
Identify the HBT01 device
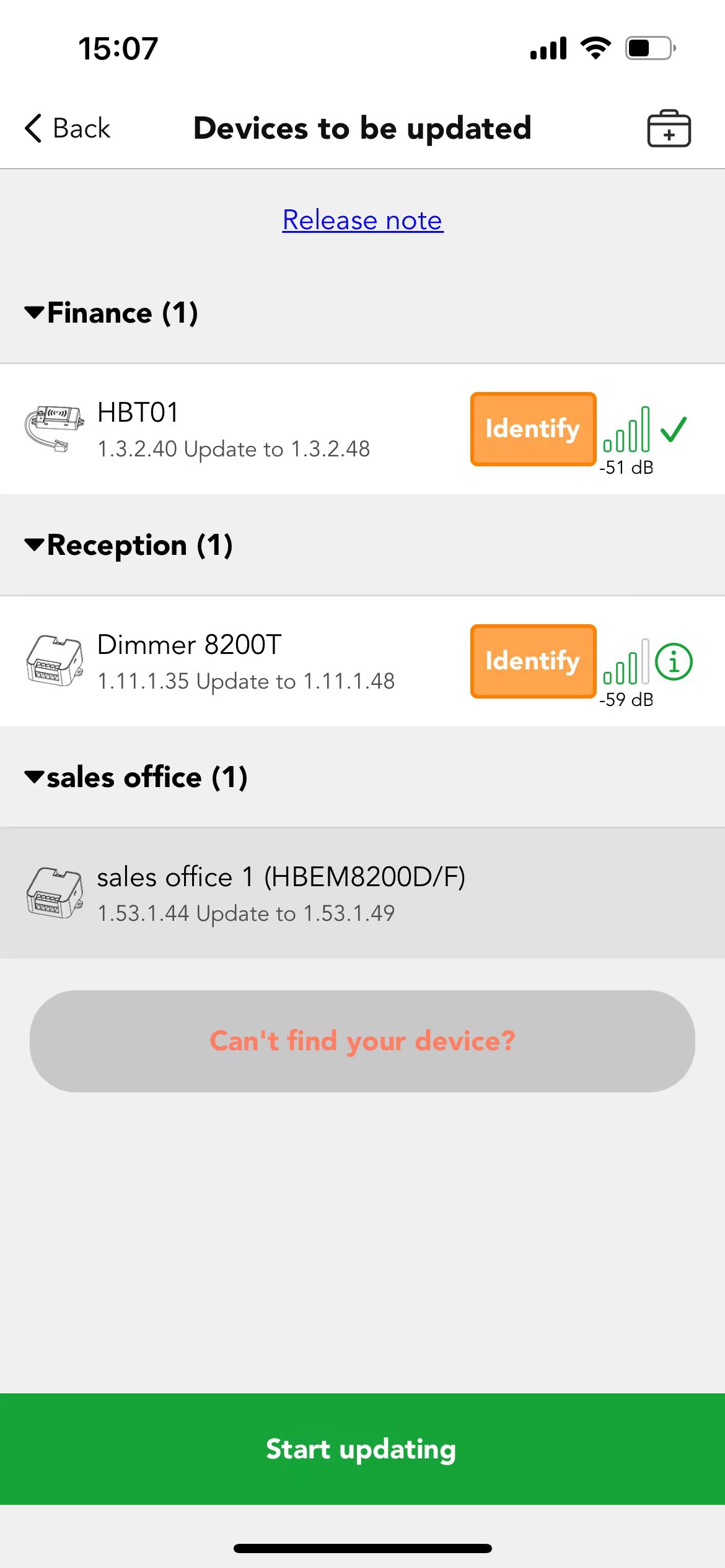(533, 429)
